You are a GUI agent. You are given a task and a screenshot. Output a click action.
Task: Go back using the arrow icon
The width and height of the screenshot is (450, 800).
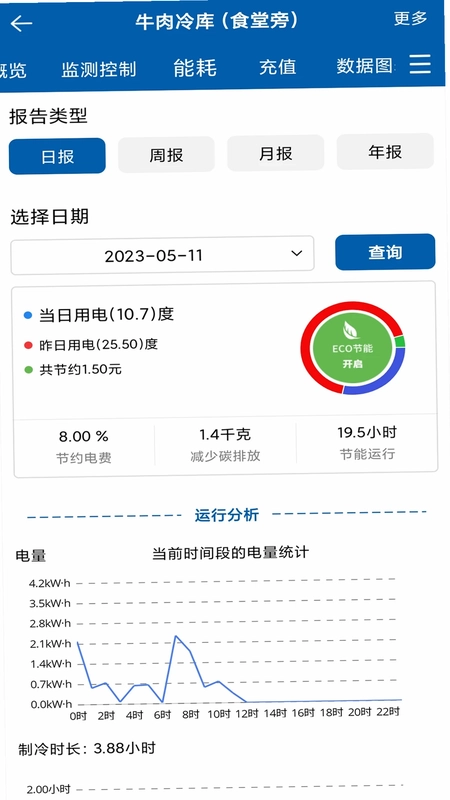pyautogui.click(x=21, y=23)
